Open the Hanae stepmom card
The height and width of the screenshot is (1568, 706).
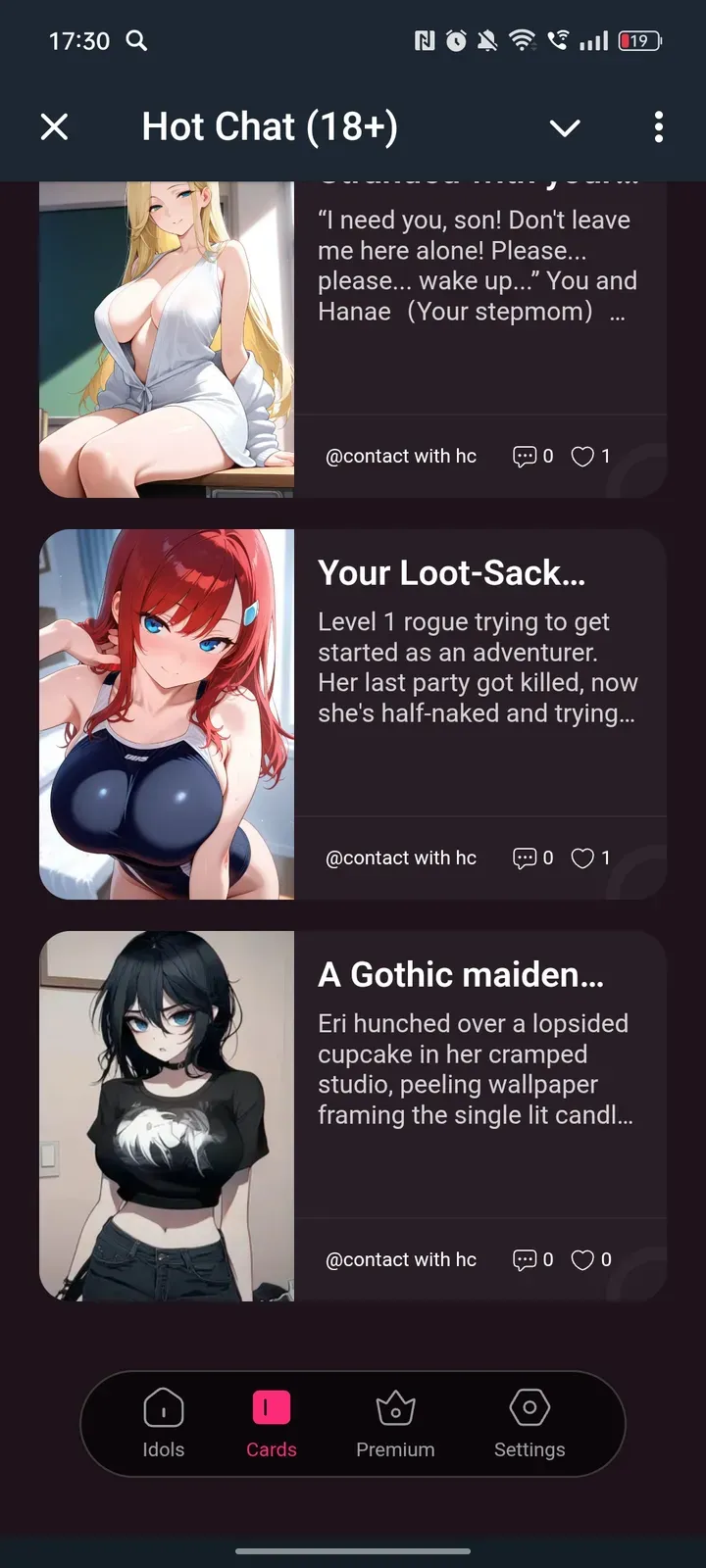pyautogui.click(x=477, y=266)
